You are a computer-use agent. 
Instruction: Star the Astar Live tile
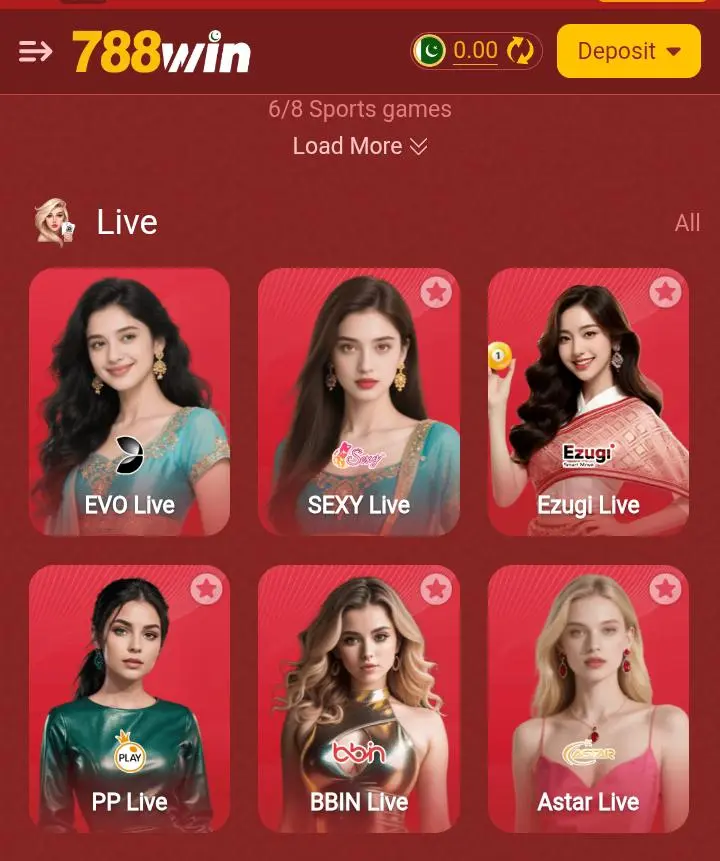(x=665, y=589)
